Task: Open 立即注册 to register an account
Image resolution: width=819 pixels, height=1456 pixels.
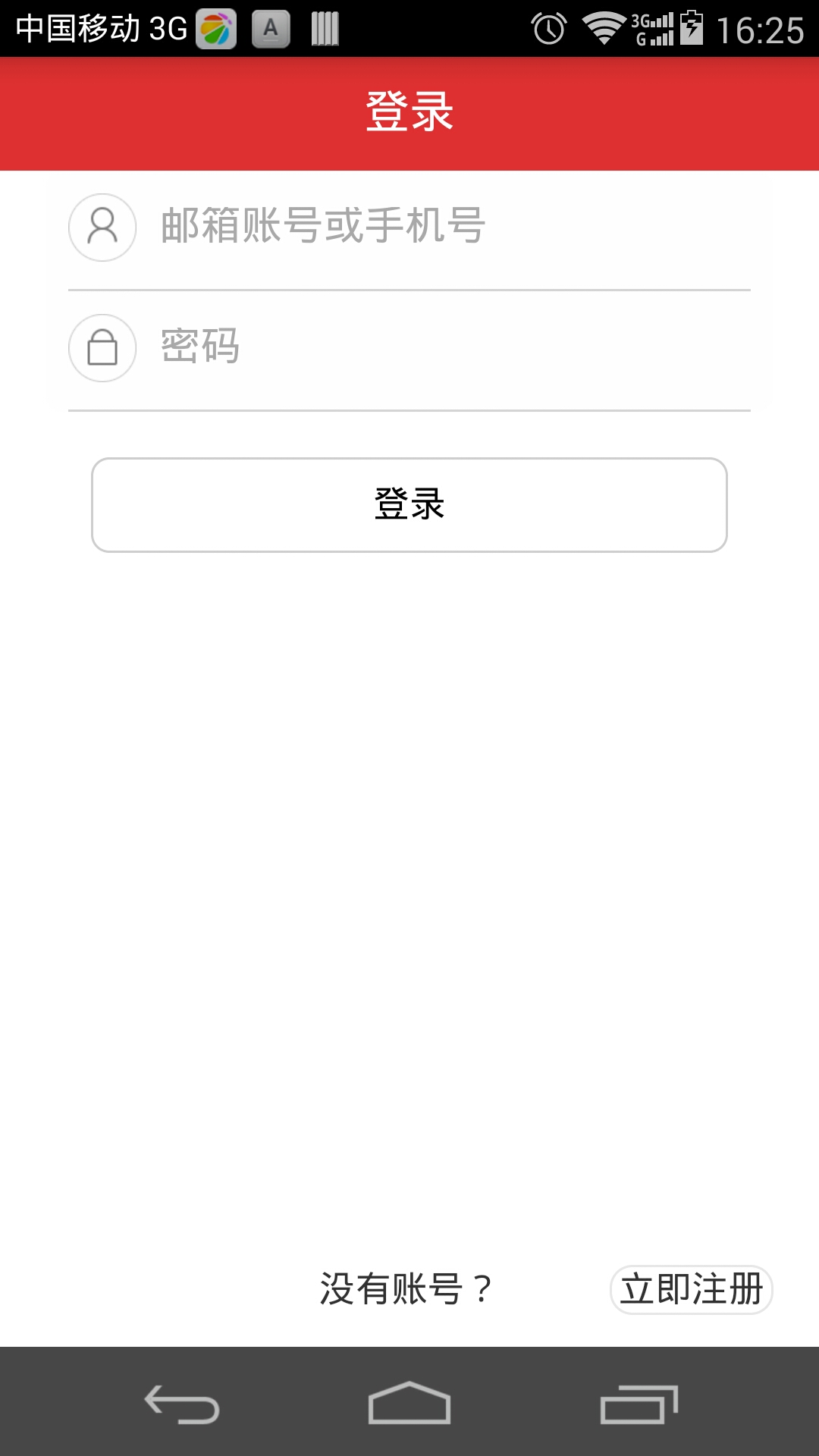Action: tap(691, 1289)
